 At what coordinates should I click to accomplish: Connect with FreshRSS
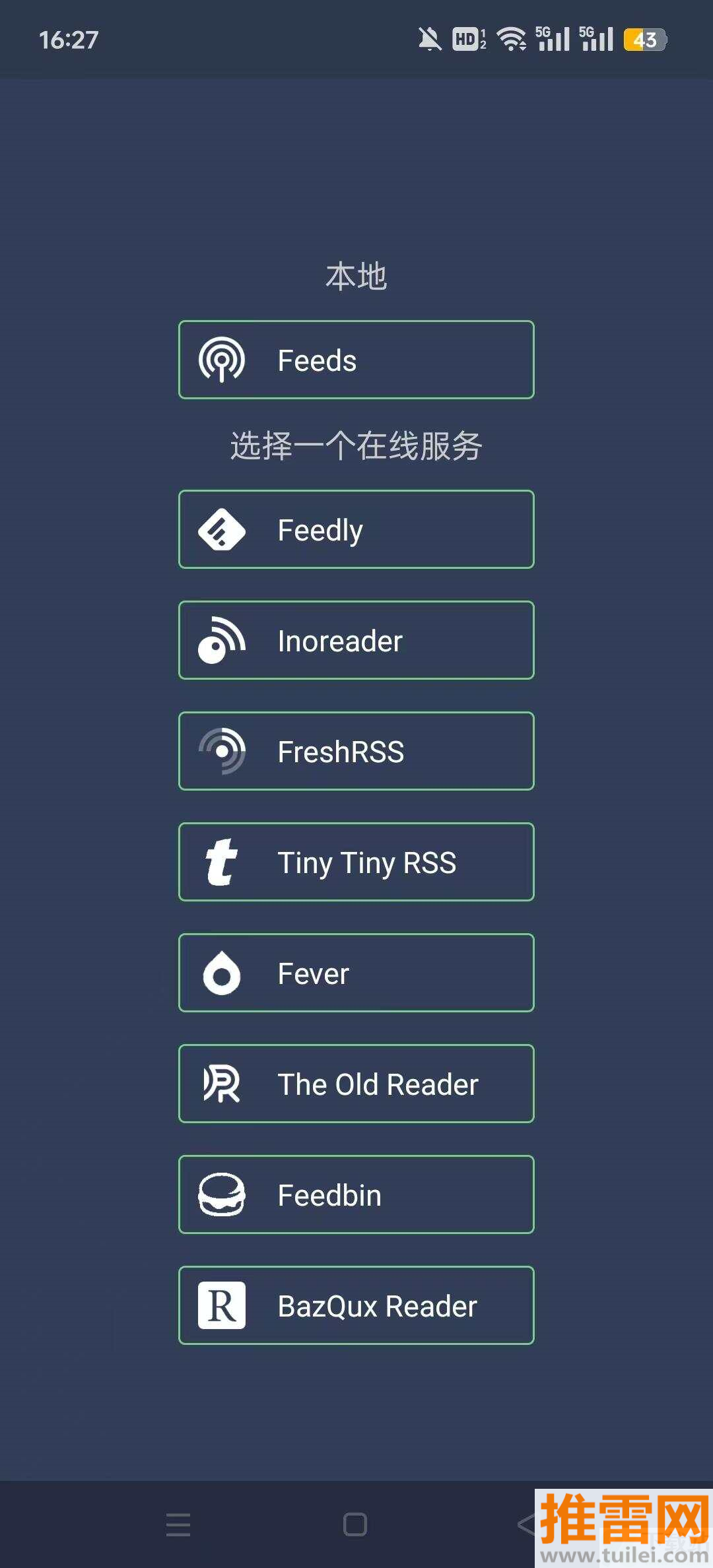pos(356,751)
